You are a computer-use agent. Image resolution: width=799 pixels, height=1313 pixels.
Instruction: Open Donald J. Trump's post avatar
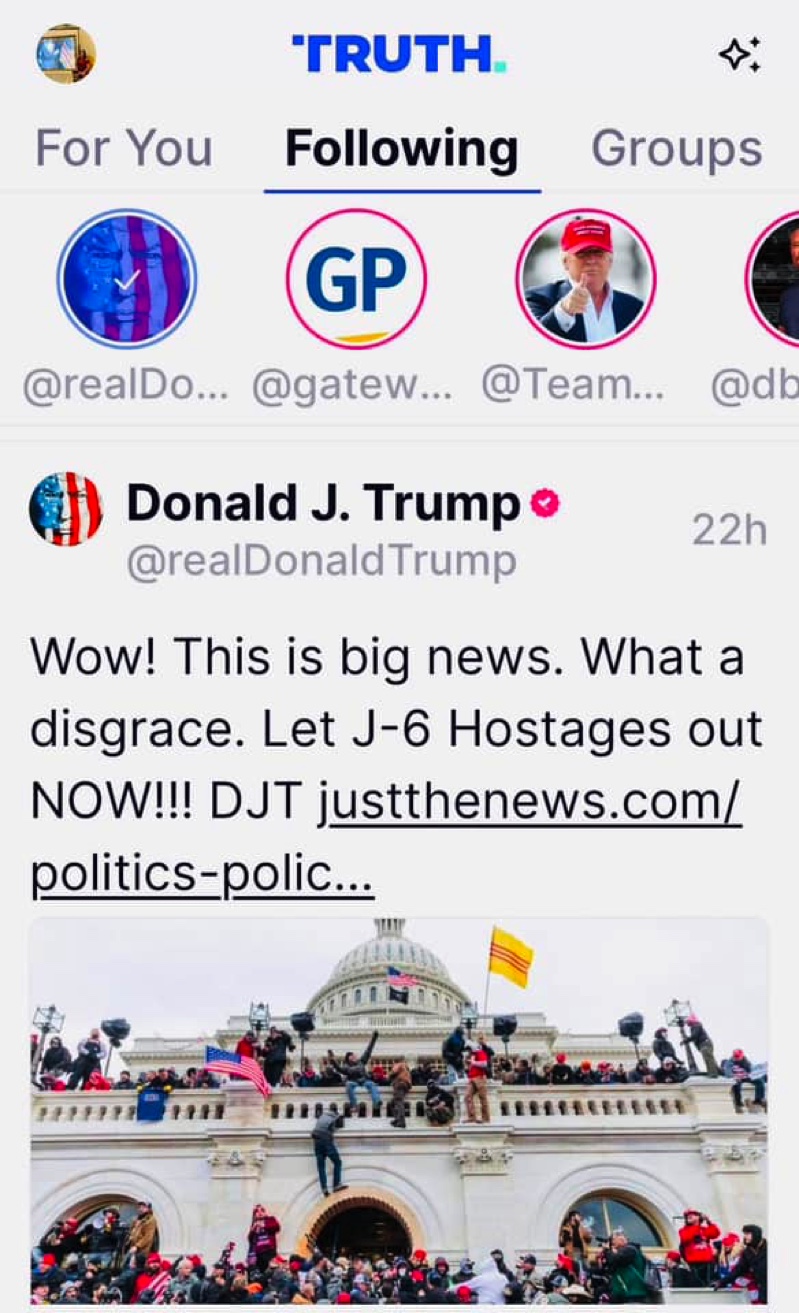point(66,508)
